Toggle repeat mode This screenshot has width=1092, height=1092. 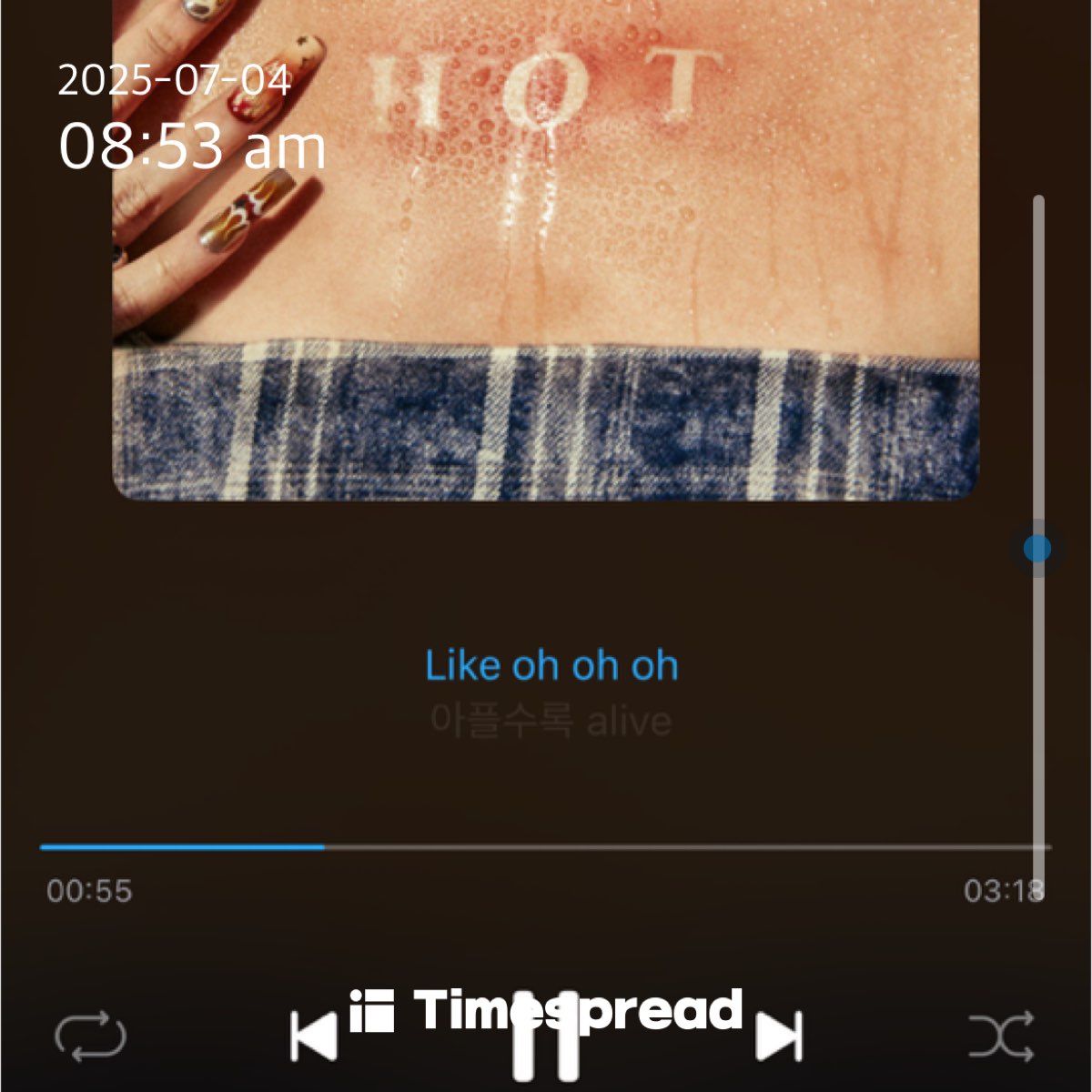pyautogui.click(x=90, y=1036)
